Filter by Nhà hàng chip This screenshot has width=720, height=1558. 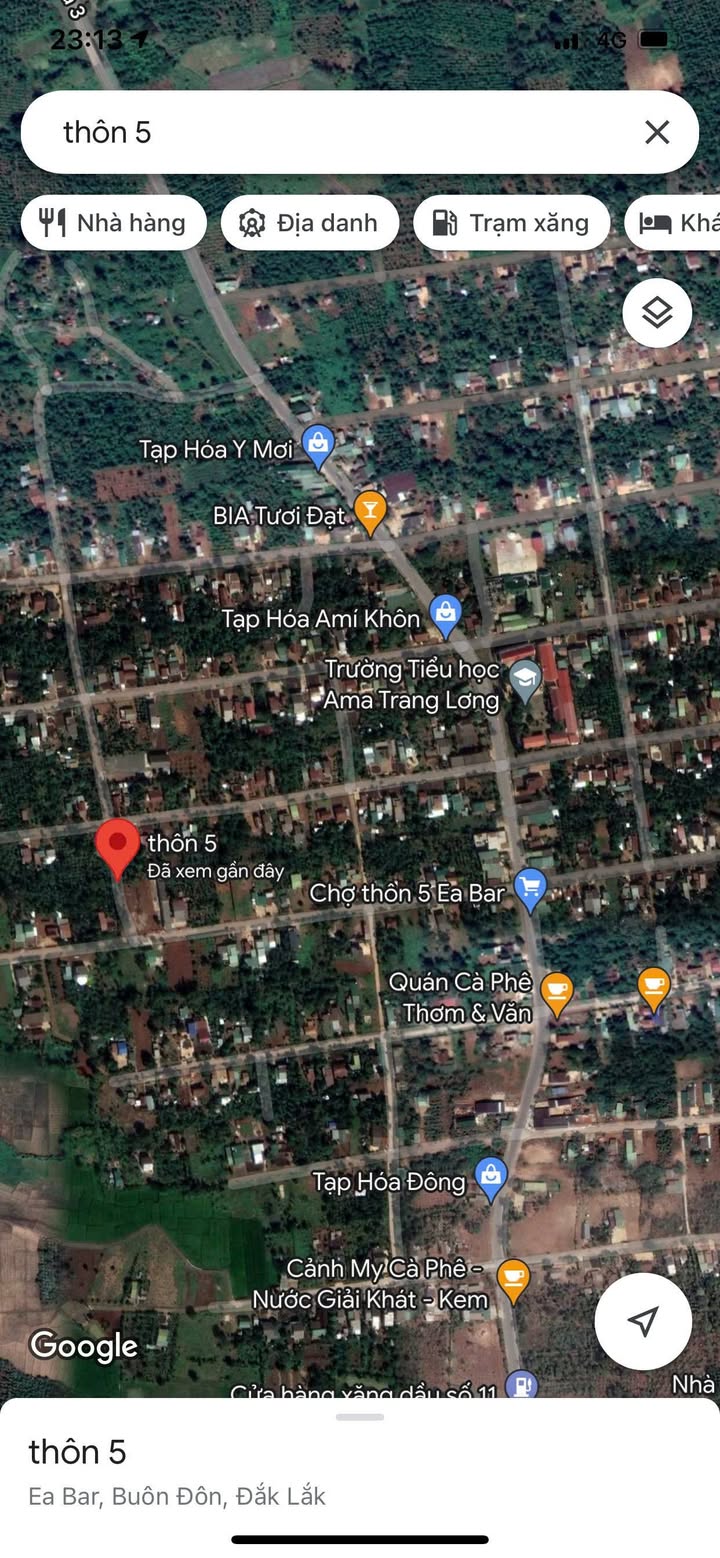[113, 222]
